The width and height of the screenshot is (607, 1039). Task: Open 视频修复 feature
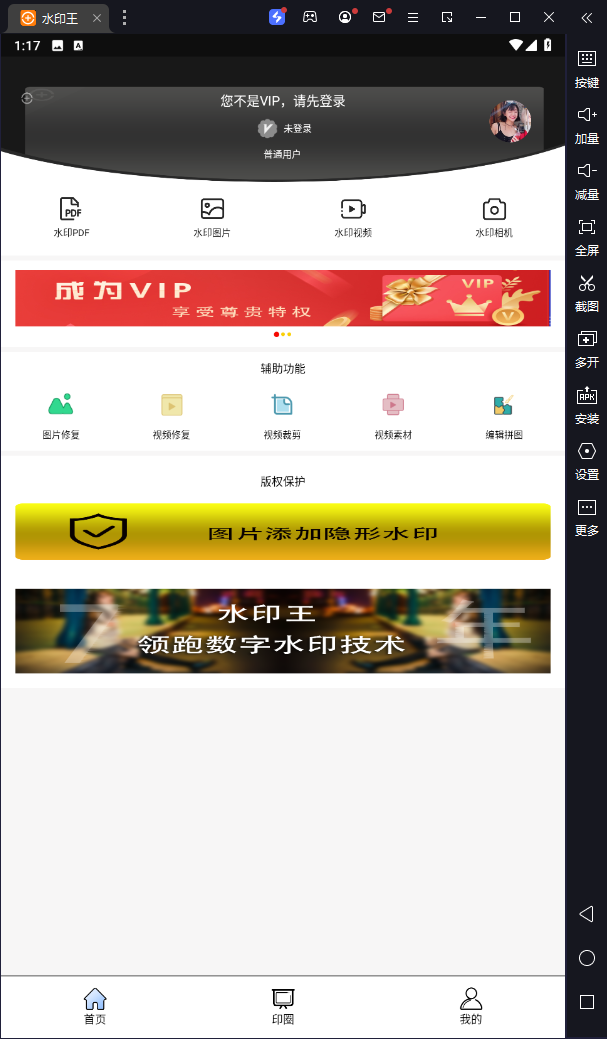point(171,415)
